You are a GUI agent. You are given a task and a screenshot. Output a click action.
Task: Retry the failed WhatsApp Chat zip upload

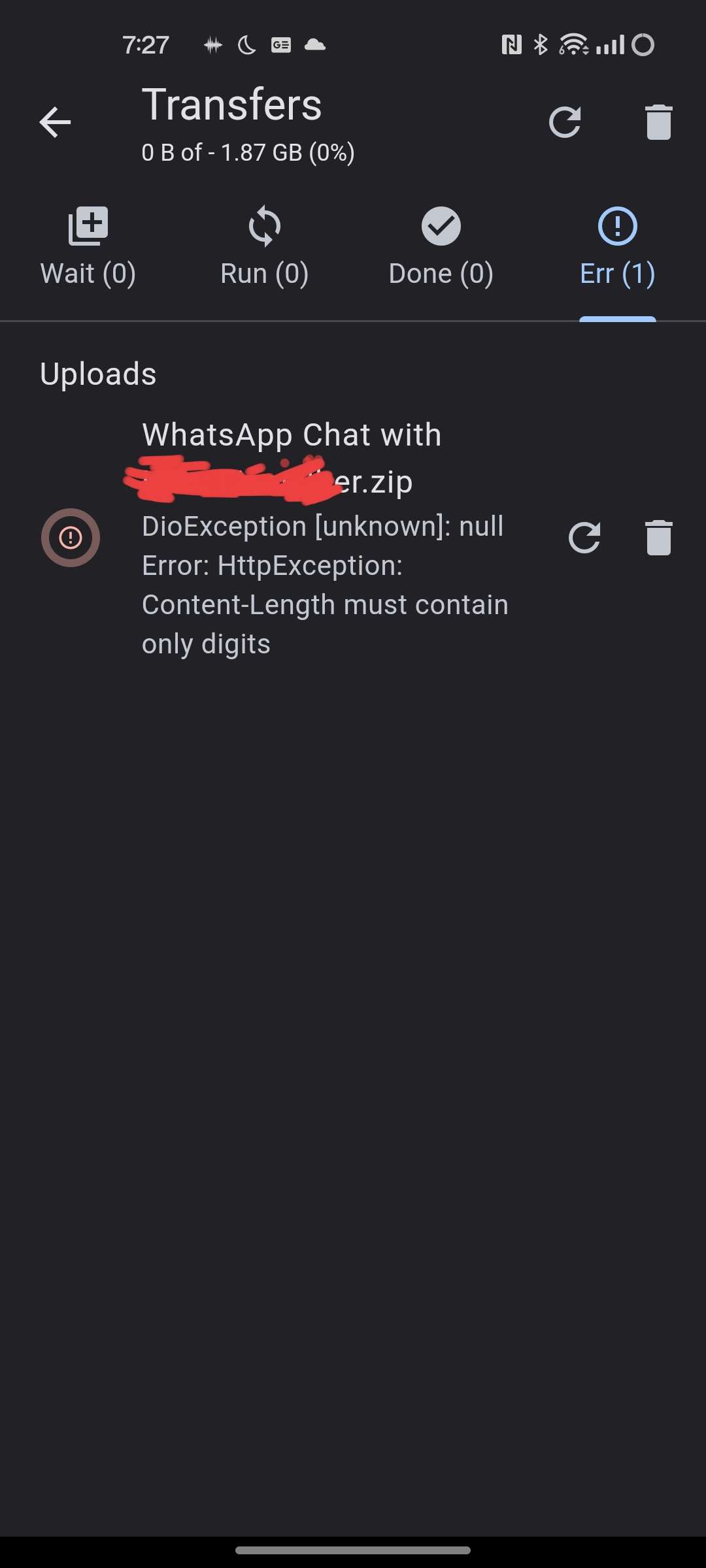584,538
